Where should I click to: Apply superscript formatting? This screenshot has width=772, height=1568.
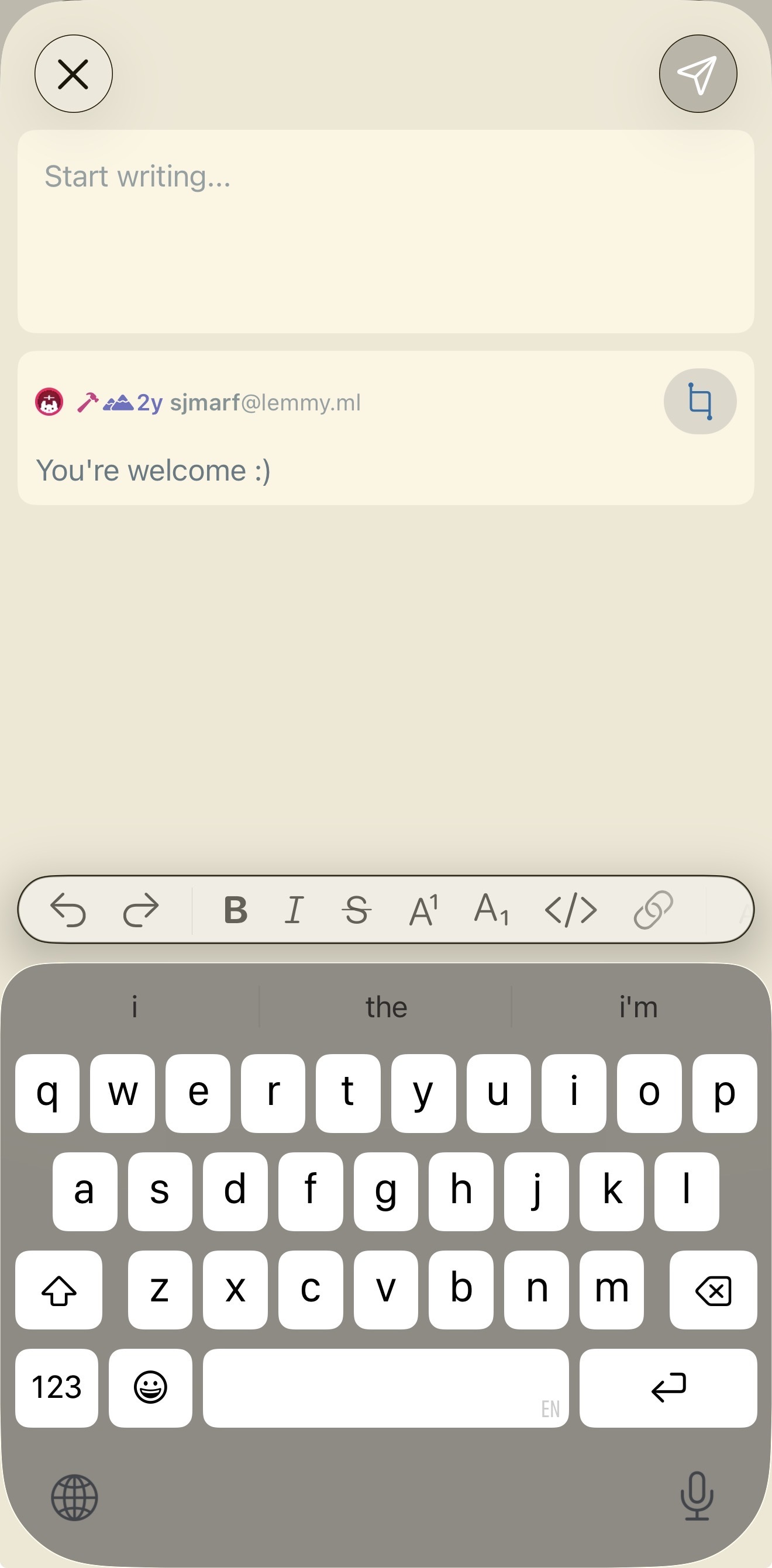424,910
